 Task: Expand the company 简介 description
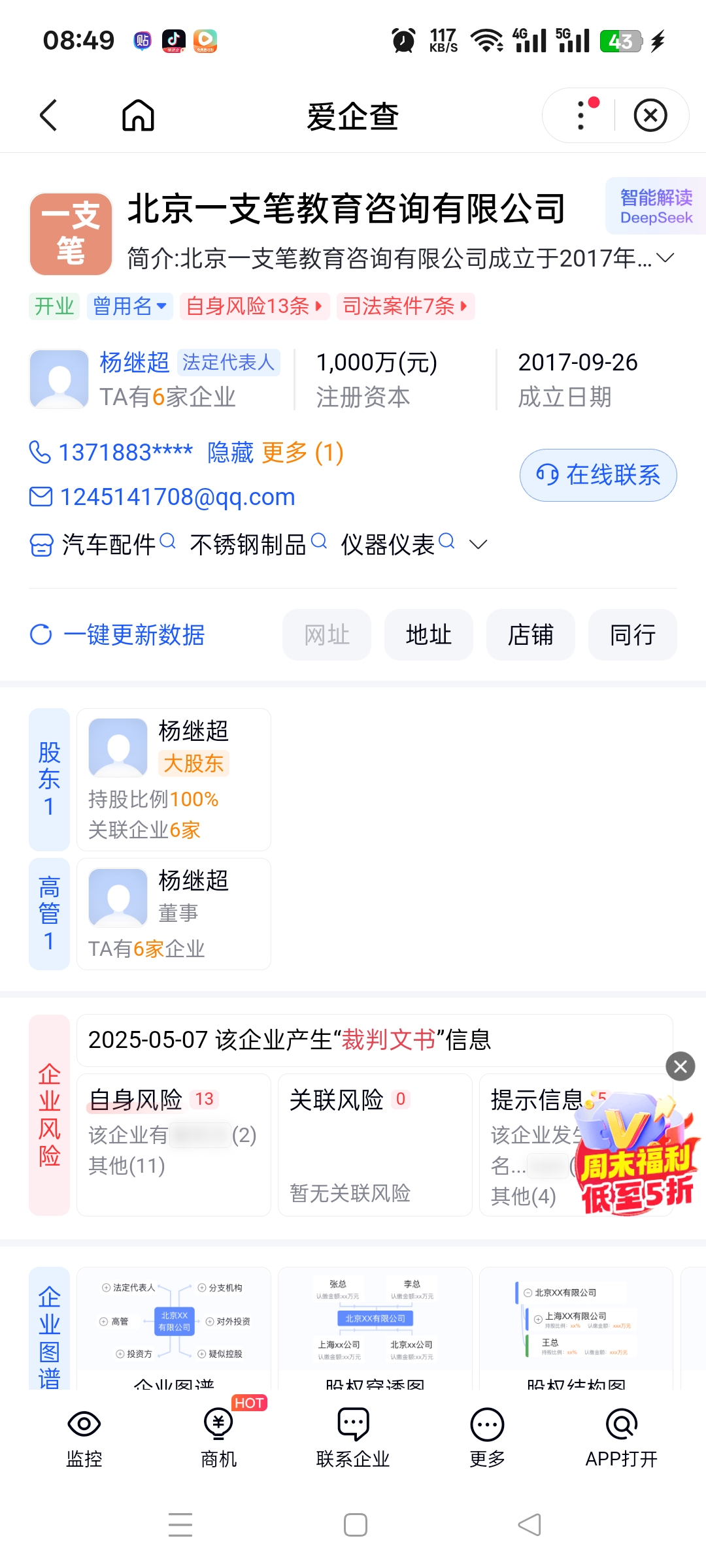point(665,258)
